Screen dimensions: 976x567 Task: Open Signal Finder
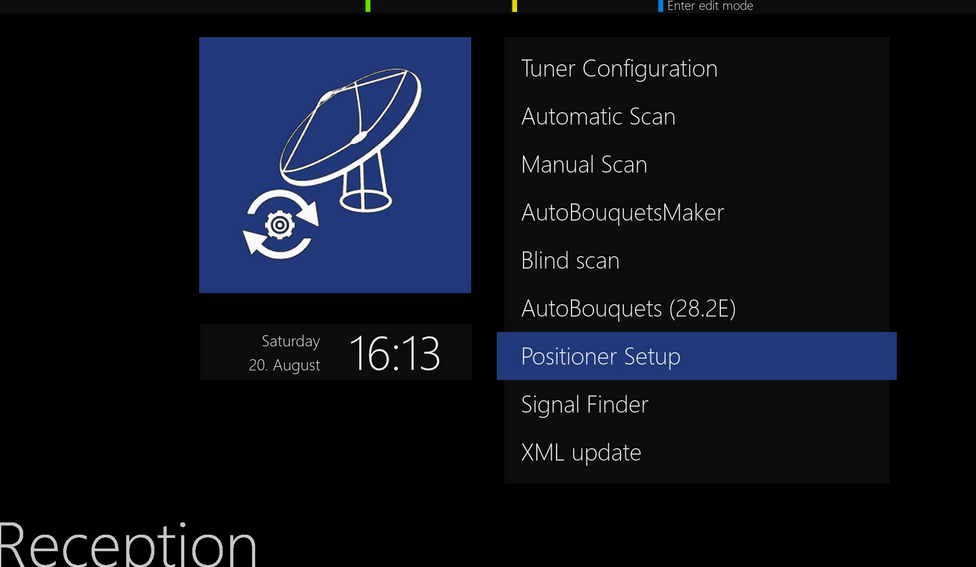pos(585,405)
